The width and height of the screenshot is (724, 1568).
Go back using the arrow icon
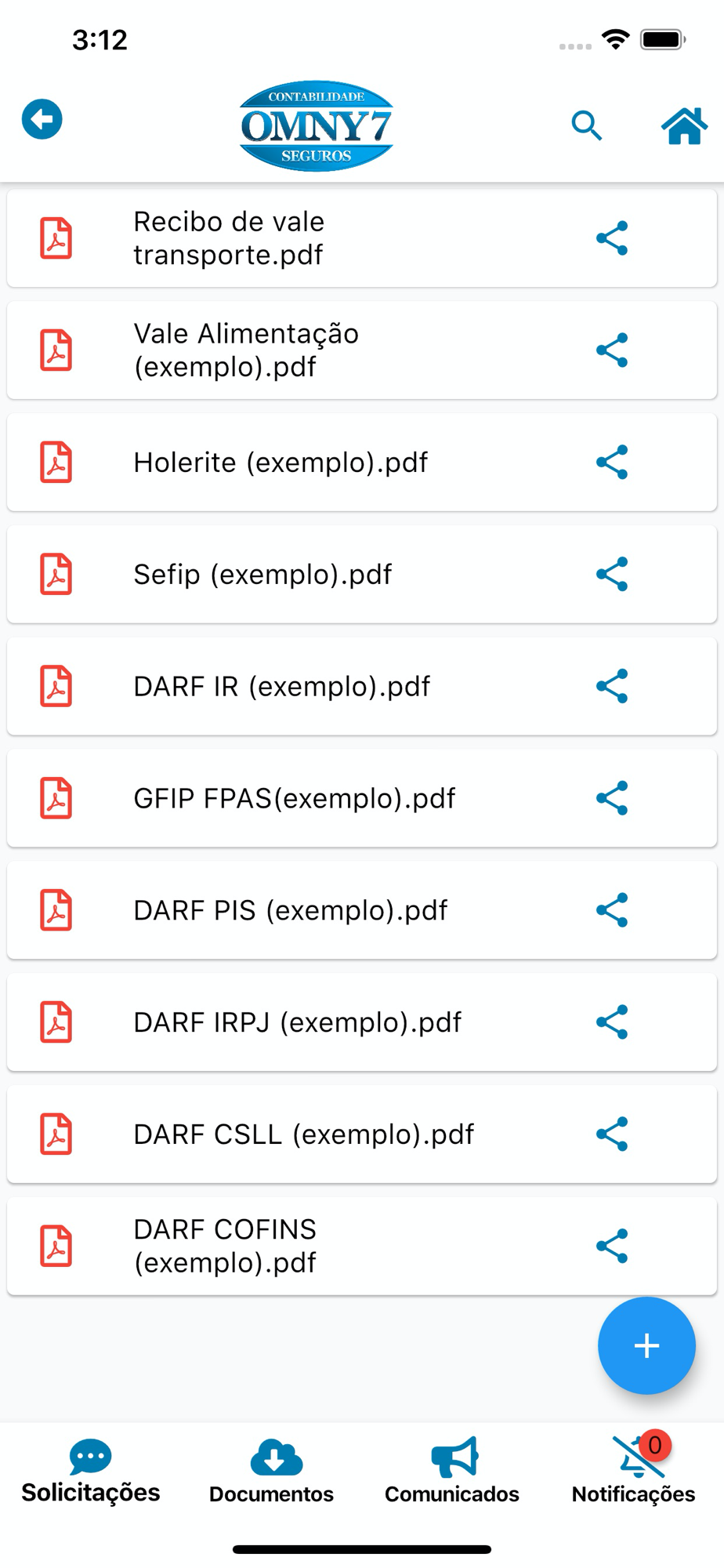[x=42, y=119]
